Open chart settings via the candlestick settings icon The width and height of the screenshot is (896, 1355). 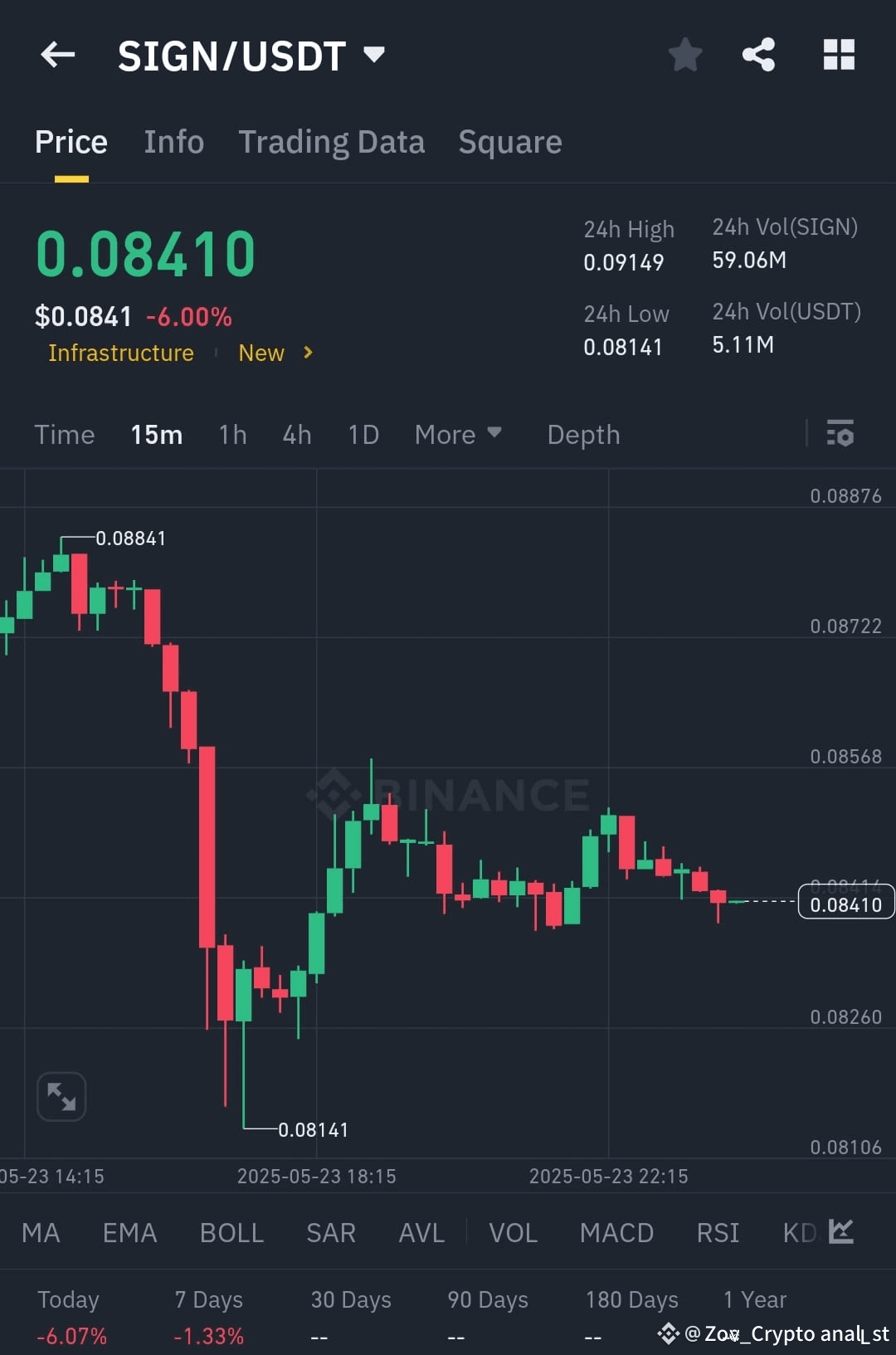pos(840,434)
